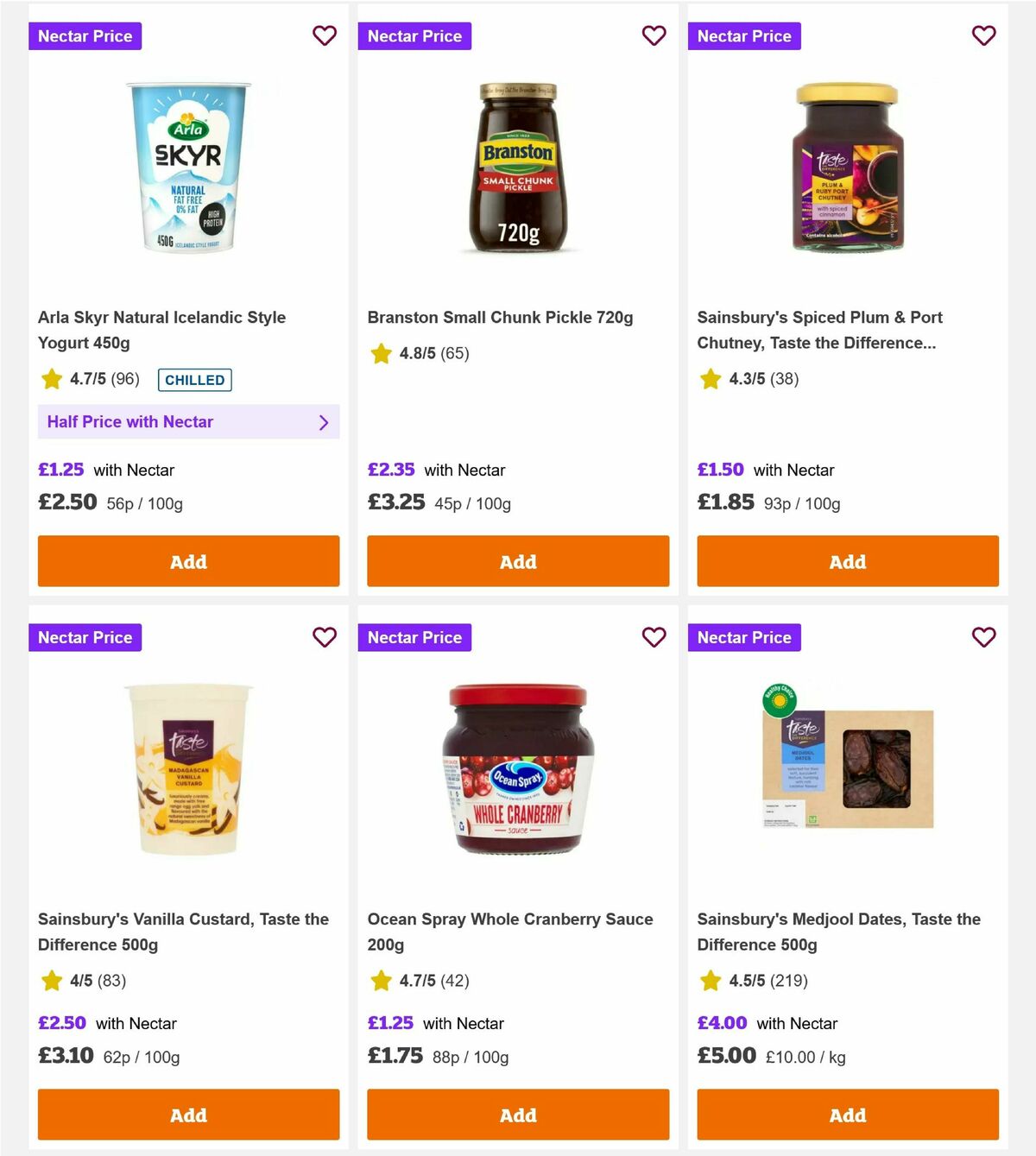Click the CHILLED label on the yogurt
The height and width of the screenshot is (1156, 1036).
pyautogui.click(x=194, y=380)
